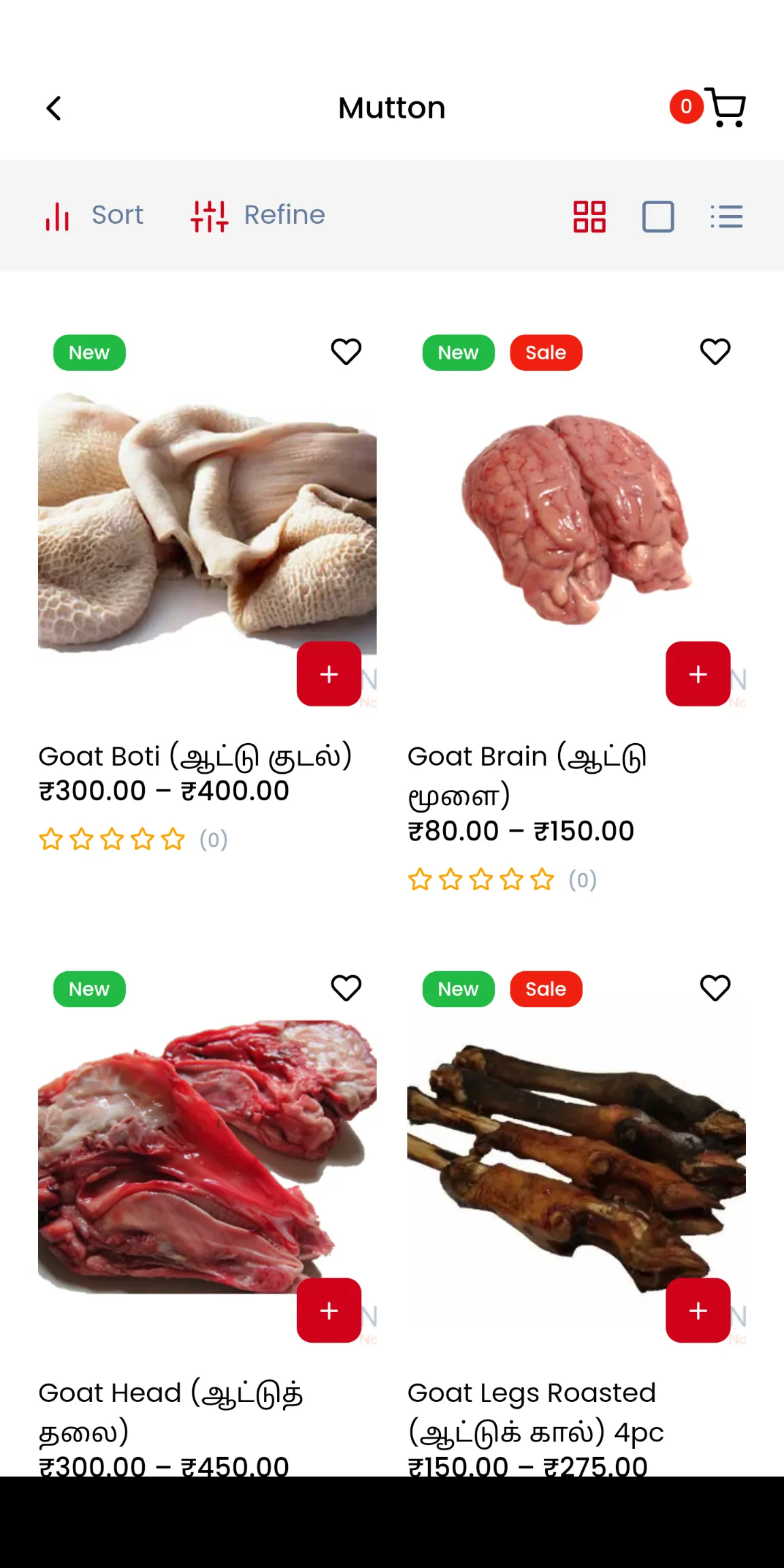Add Goat Boti to wishlist
The width and height of the screenshot is (784, 1568).
pyautogui.click(x=346, y=352)
